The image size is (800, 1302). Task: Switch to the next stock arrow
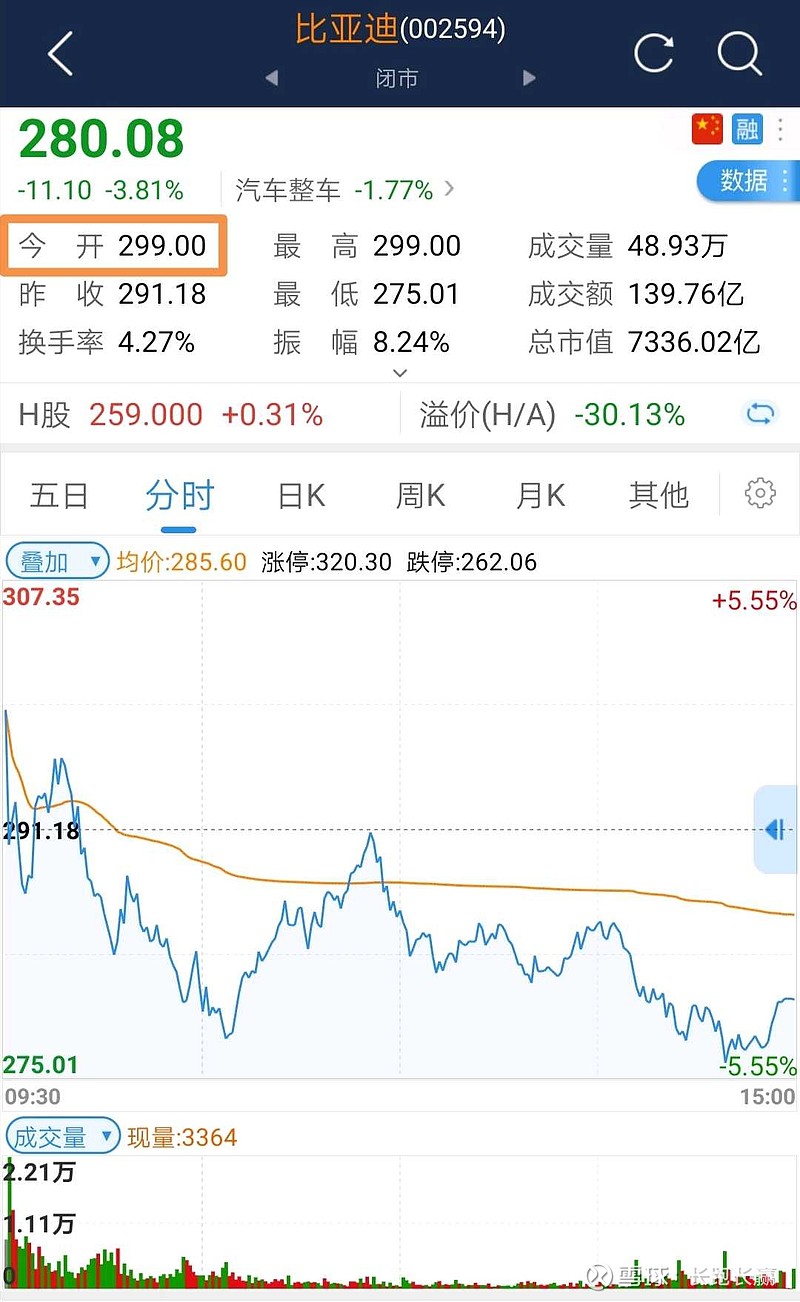[529, 78]
